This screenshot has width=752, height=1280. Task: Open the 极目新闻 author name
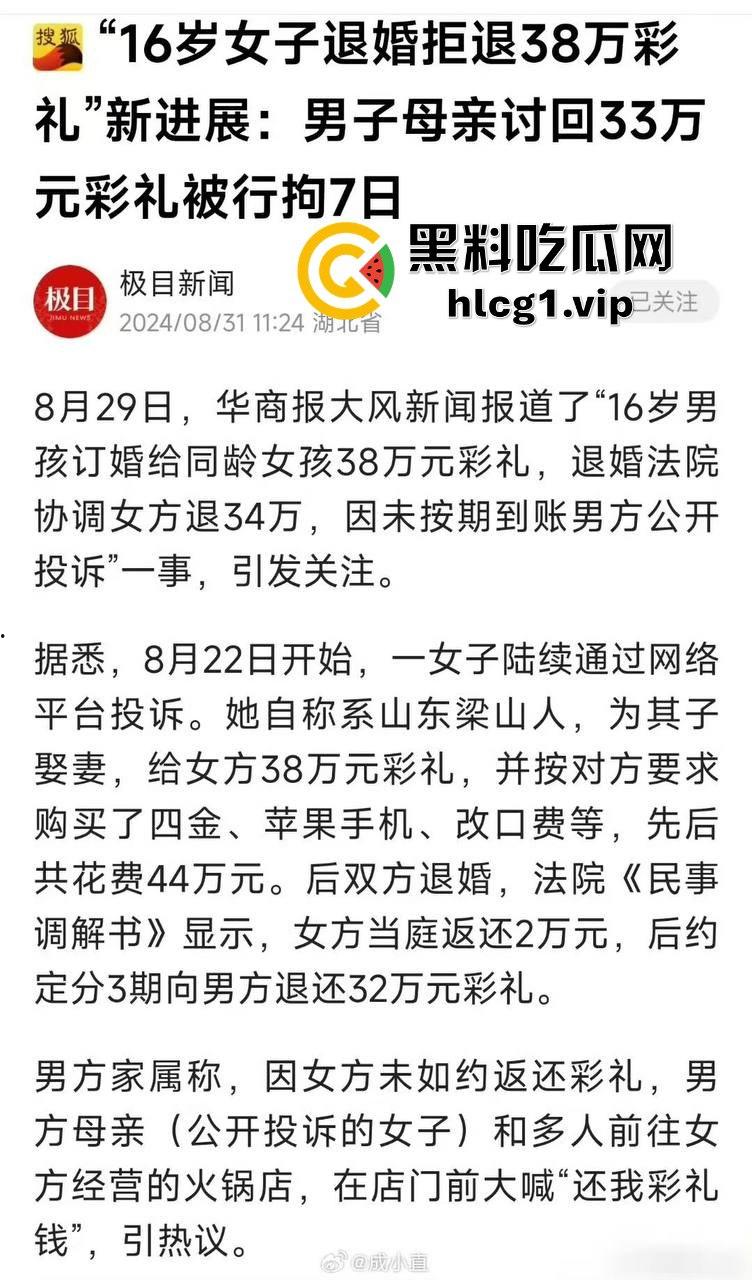pos(176,283)
